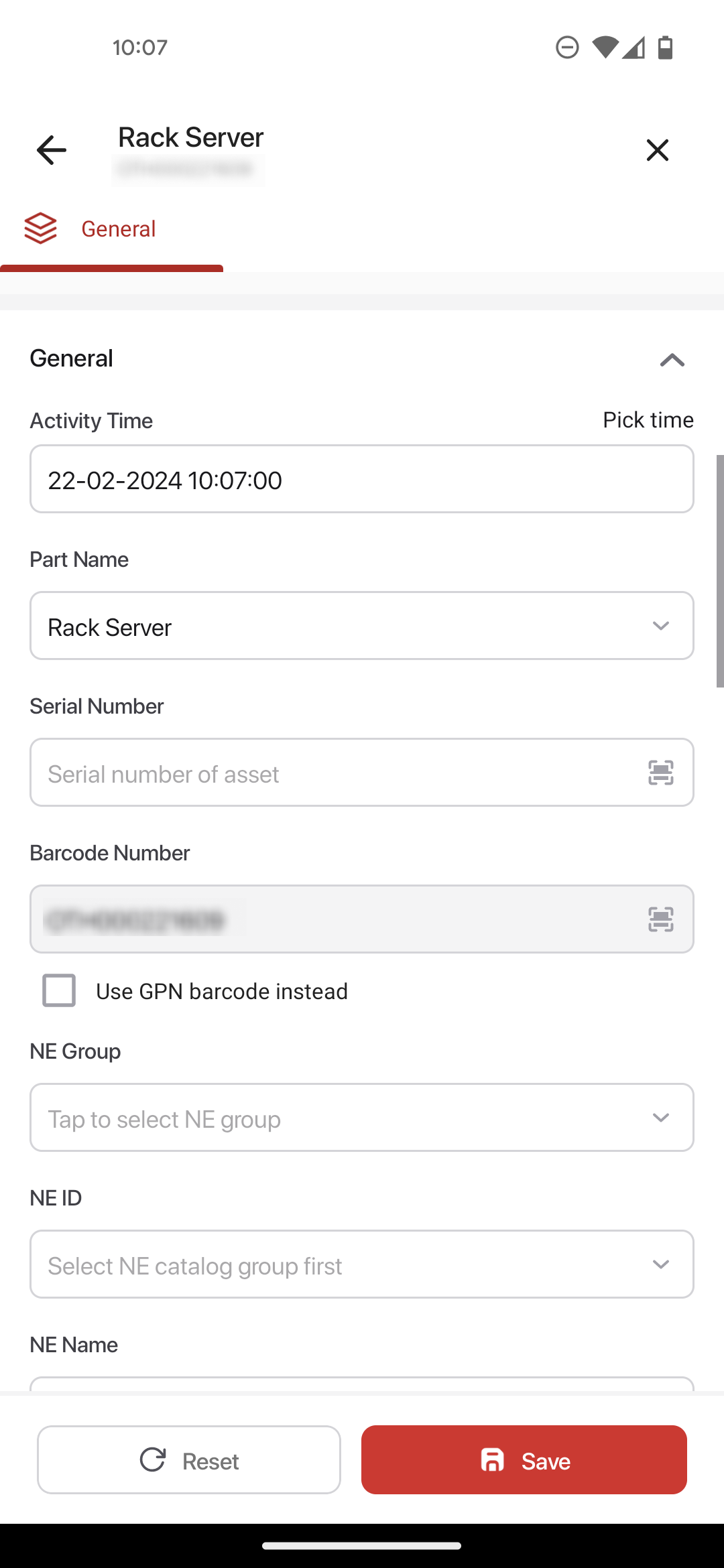The width and height of the screenshot is (724, 1568).
Task: Close the Rack Server form
Action: click(x=657, y=150)
